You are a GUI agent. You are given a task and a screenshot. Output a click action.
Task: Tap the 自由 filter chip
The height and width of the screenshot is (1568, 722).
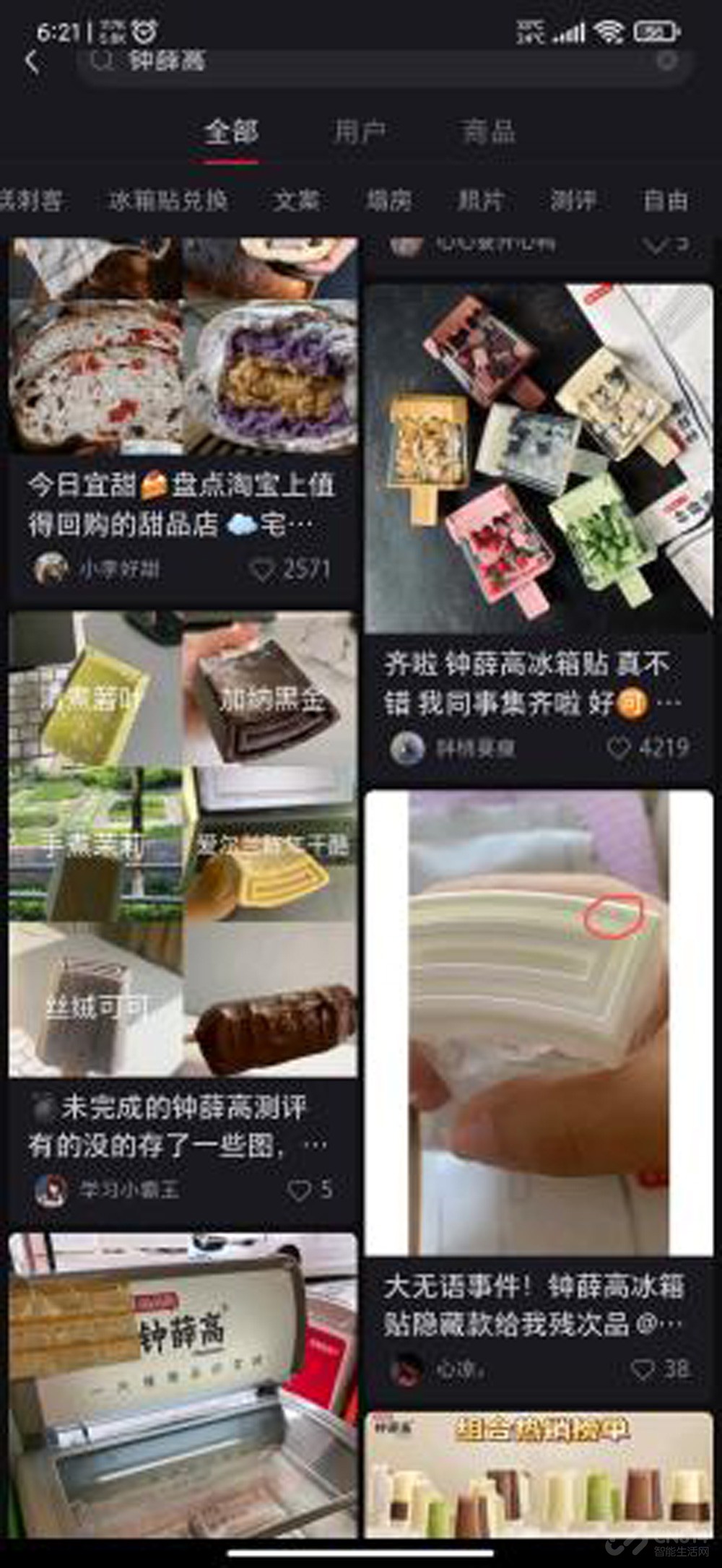coord(666,200)
